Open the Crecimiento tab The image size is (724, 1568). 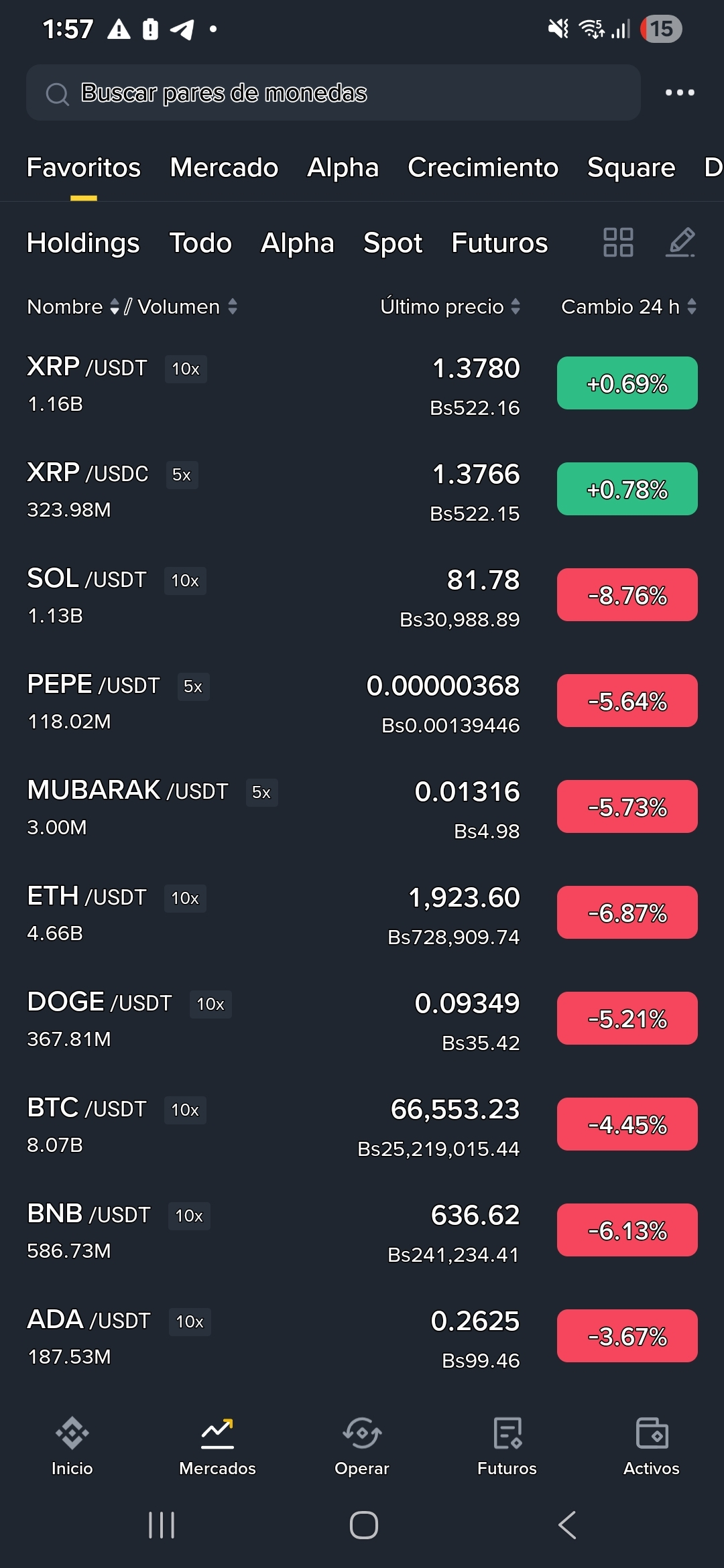pyautogui.click(x=483, y=168)
